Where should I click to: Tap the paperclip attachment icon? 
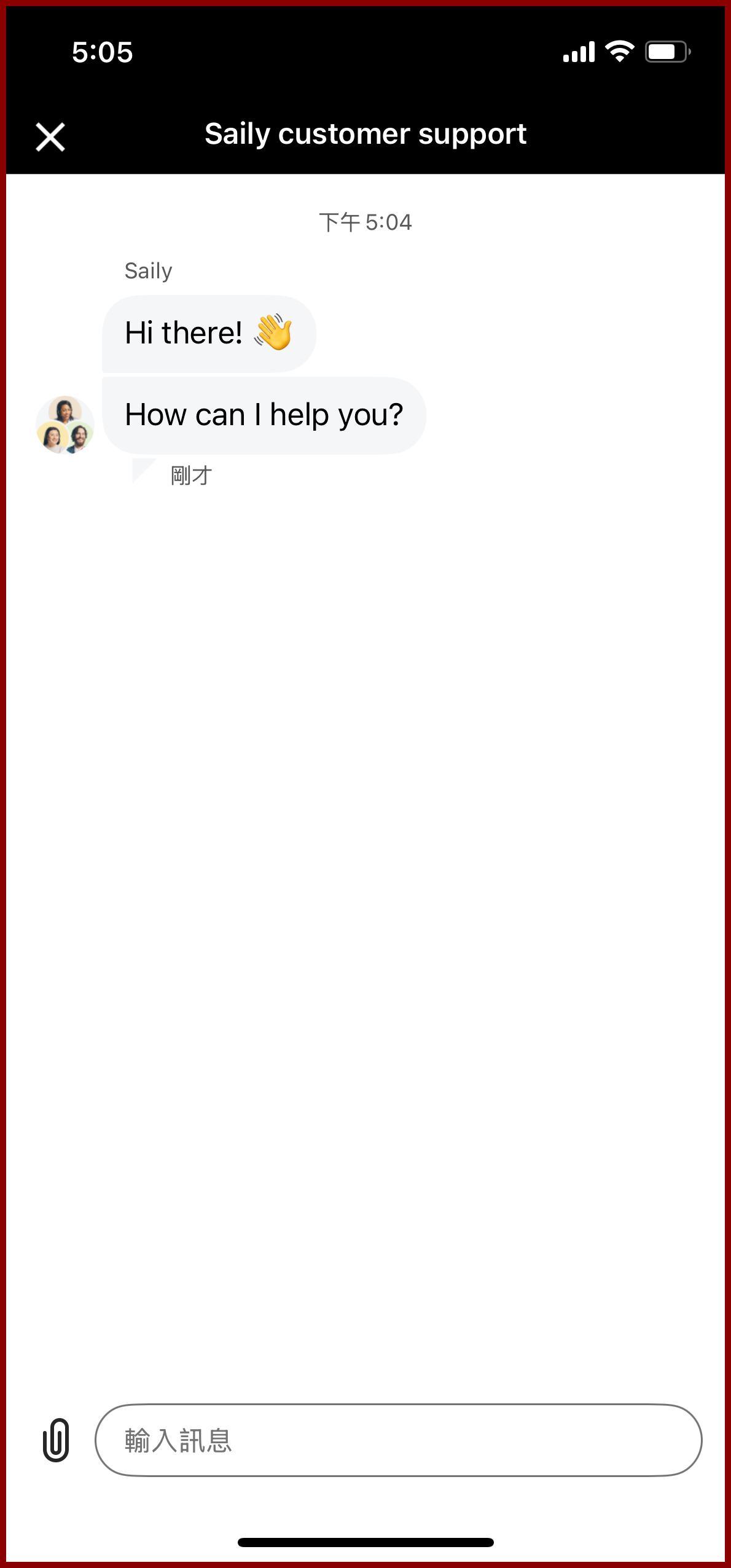tap(56, 1440)
